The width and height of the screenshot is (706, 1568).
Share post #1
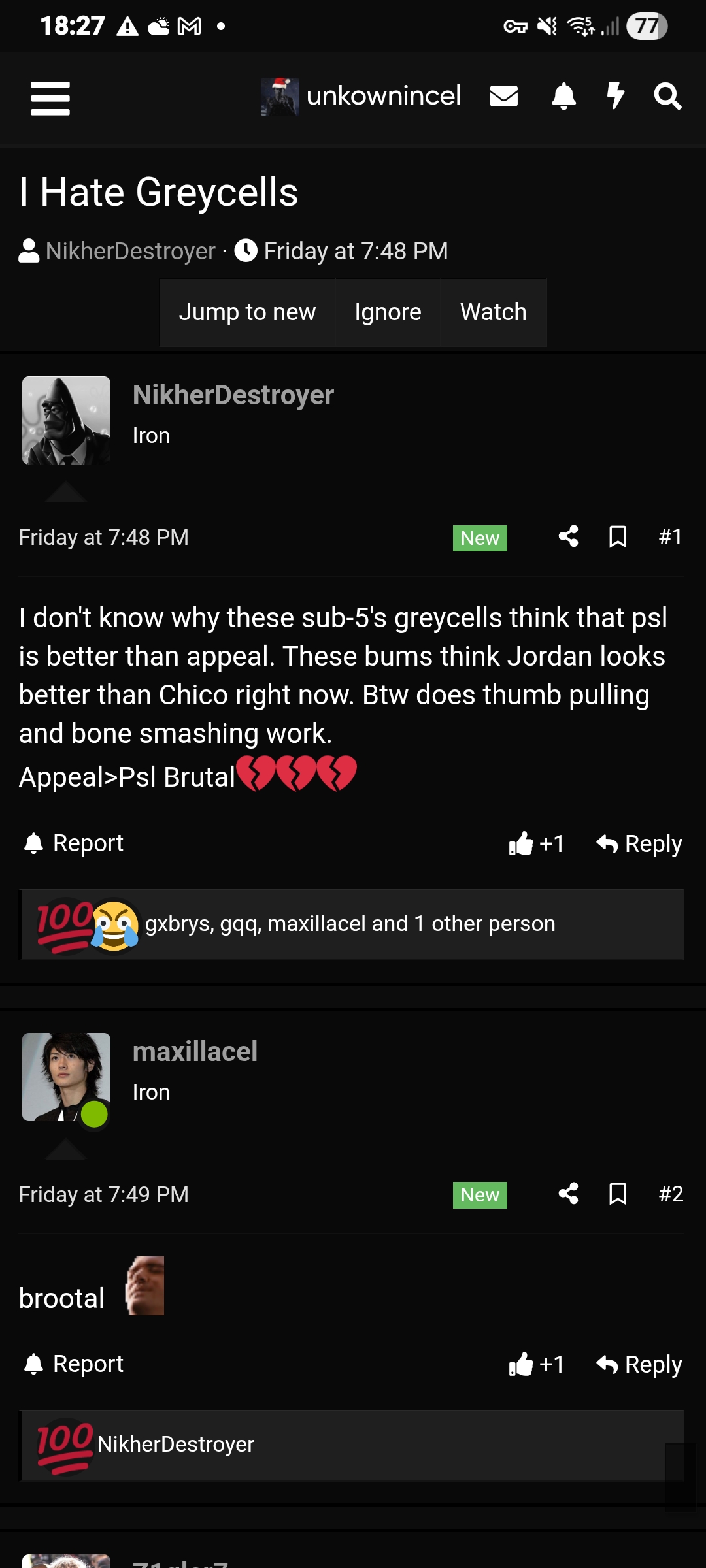click(x=568, y=537)
